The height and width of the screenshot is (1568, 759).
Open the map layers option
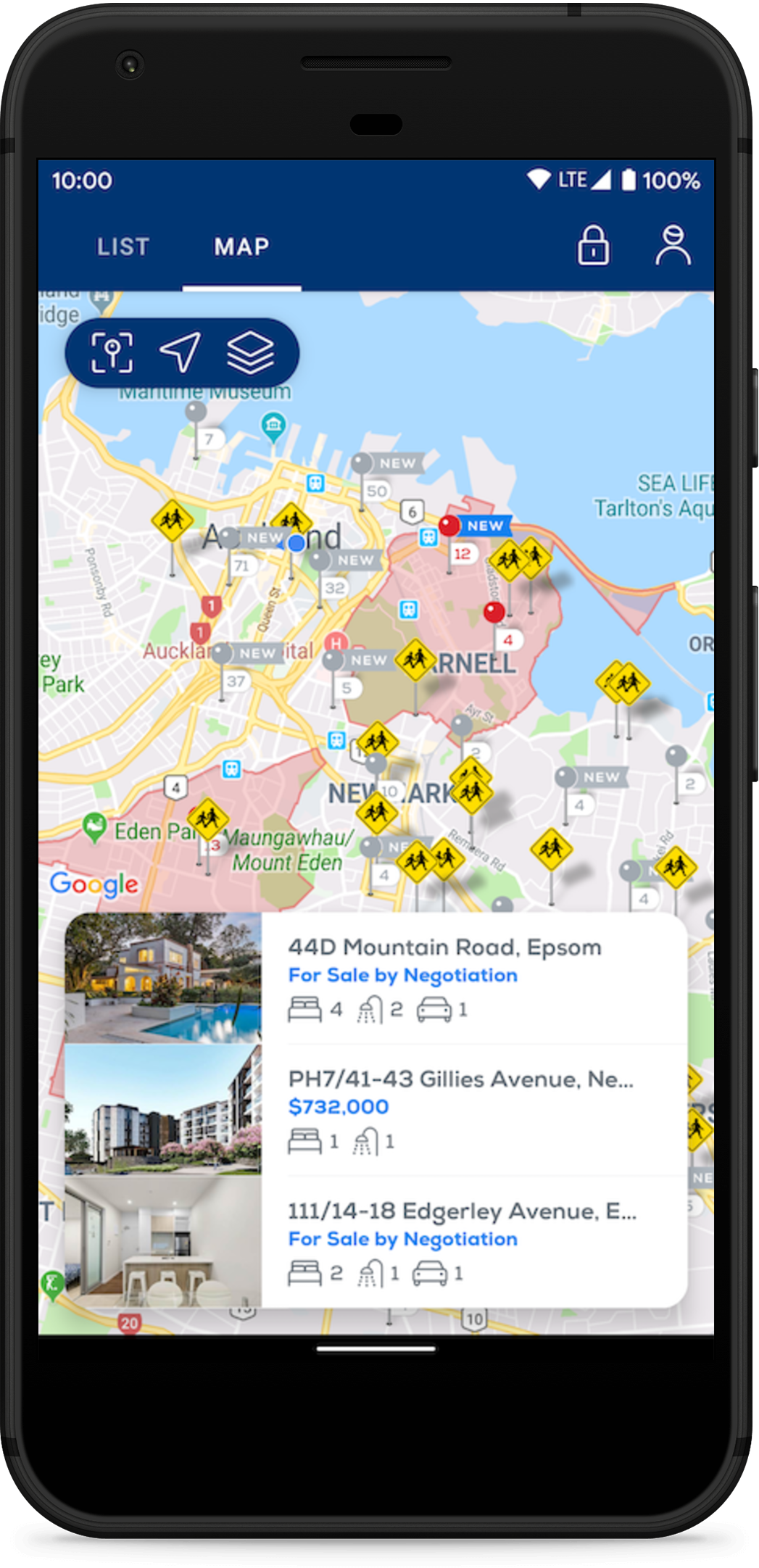250,352
